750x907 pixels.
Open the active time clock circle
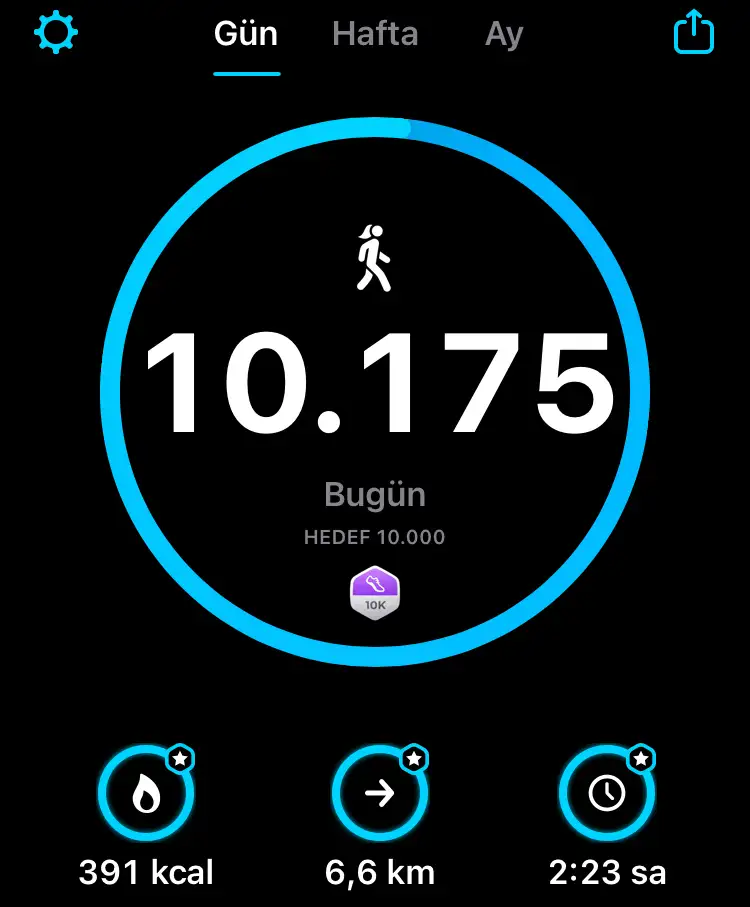pyautogui.click(x=607, y=794)
